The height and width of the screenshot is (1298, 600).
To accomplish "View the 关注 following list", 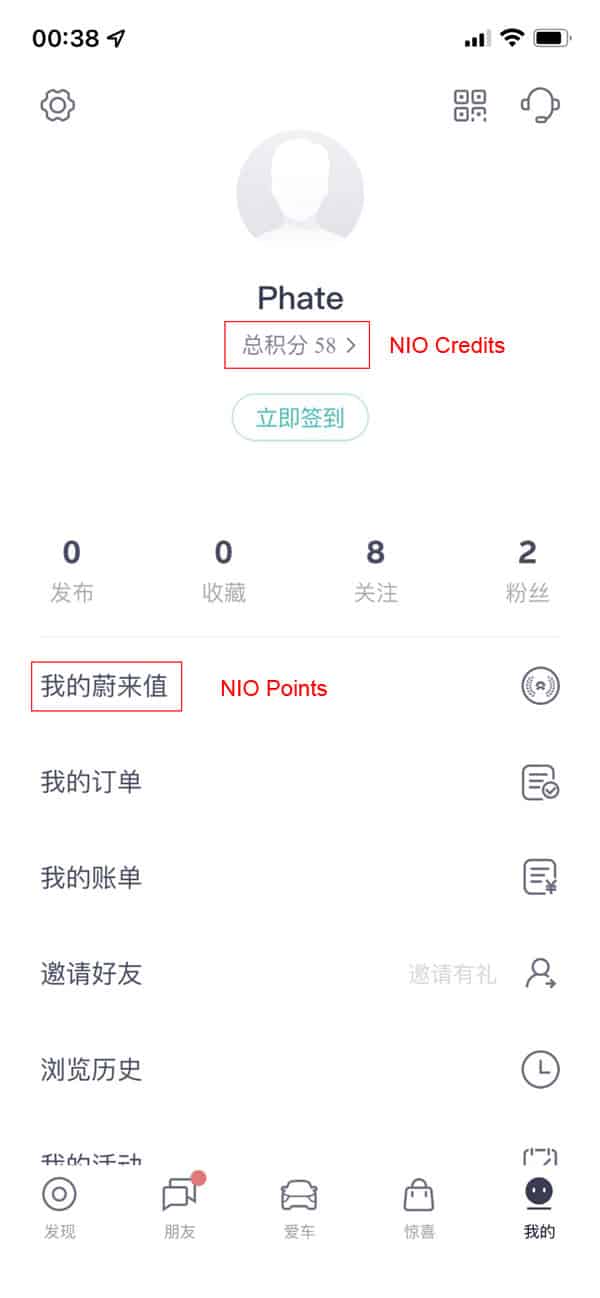I will point(376,570).
